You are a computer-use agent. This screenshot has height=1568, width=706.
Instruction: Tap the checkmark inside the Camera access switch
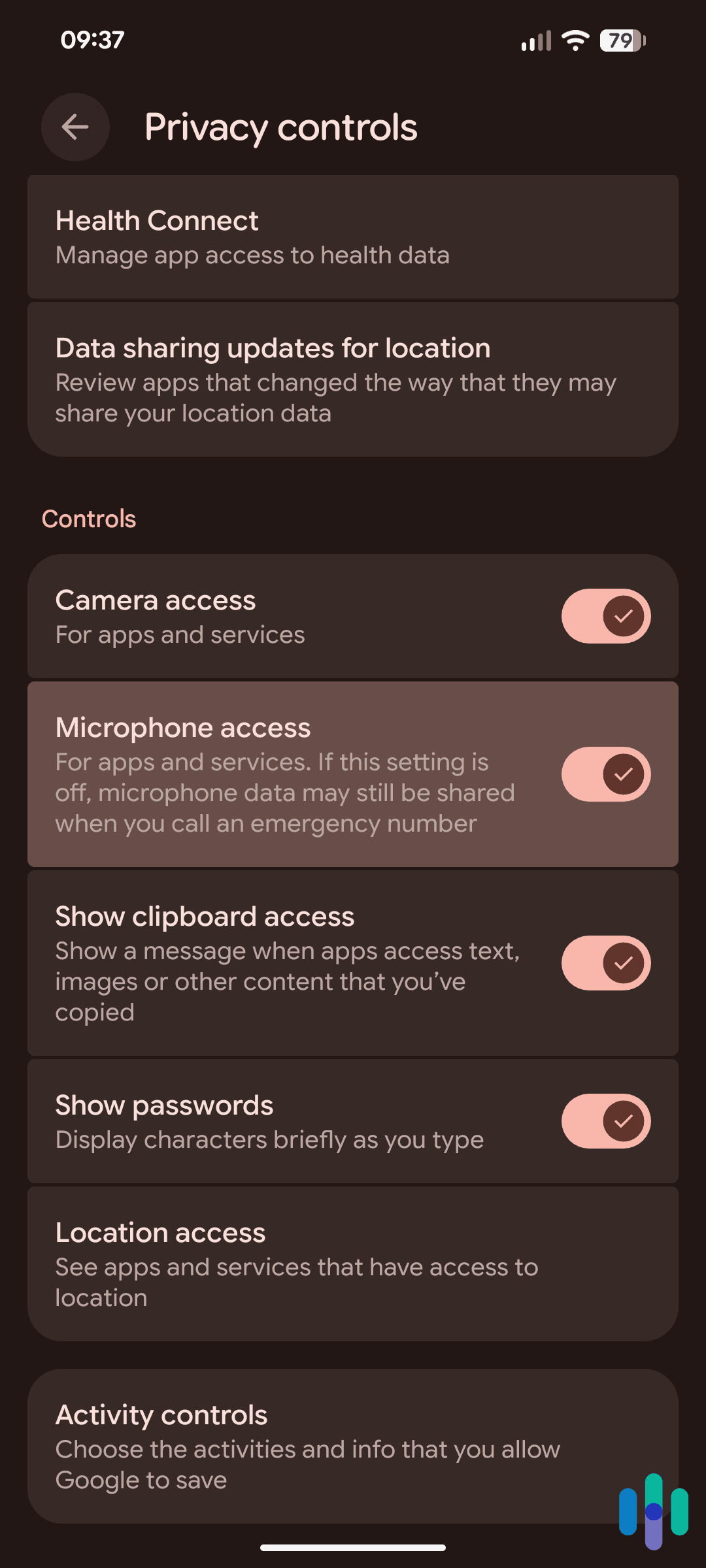pos(623,615)
